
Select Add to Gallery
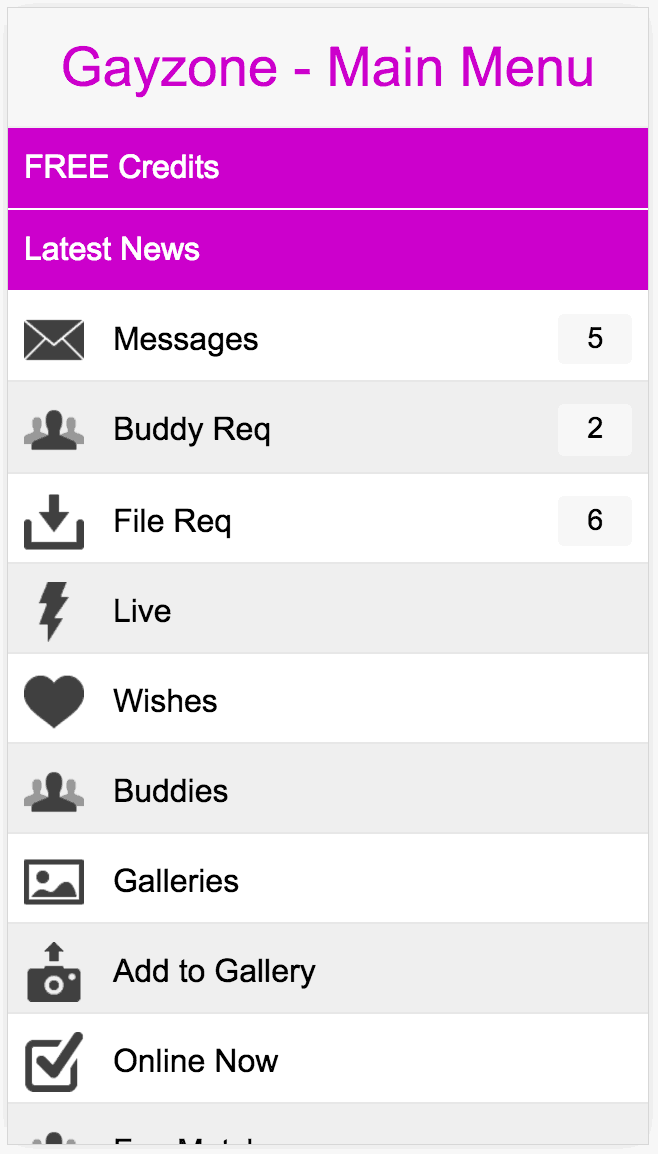pos(328,969)
